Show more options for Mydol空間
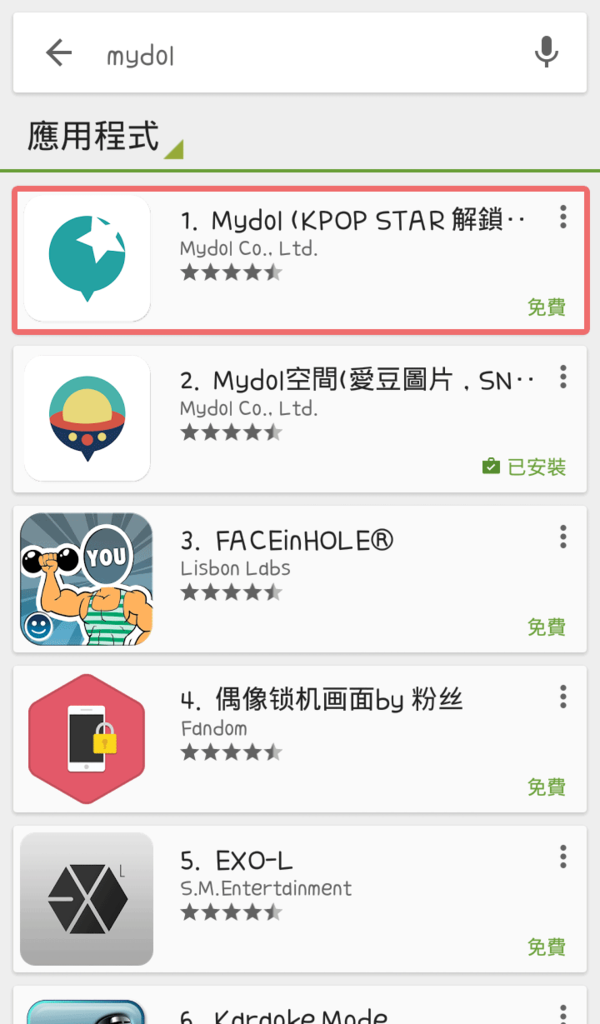600x1024 pixels. (x=564, y=377)
